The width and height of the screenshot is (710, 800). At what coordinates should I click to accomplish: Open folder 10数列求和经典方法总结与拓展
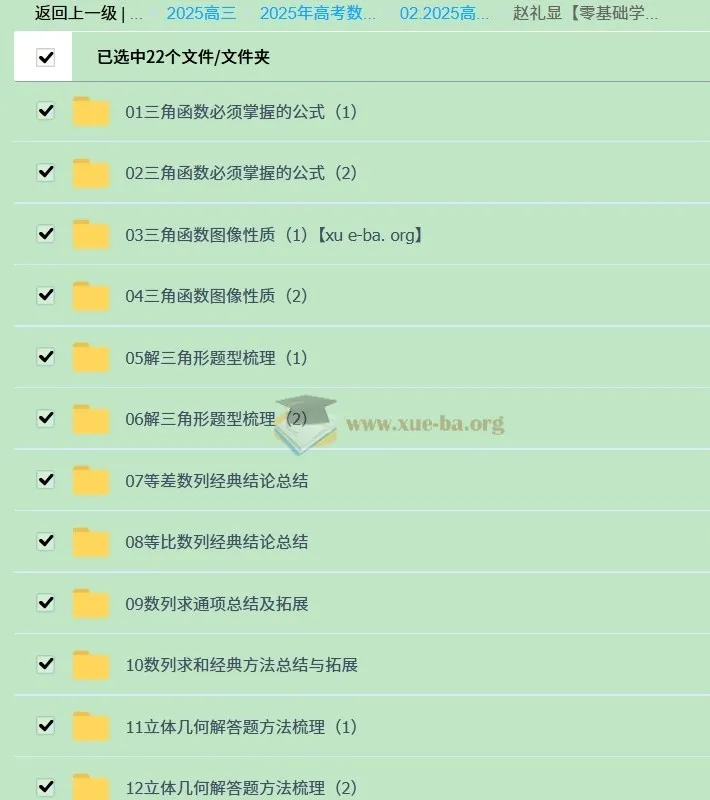(x=241, y=665)
